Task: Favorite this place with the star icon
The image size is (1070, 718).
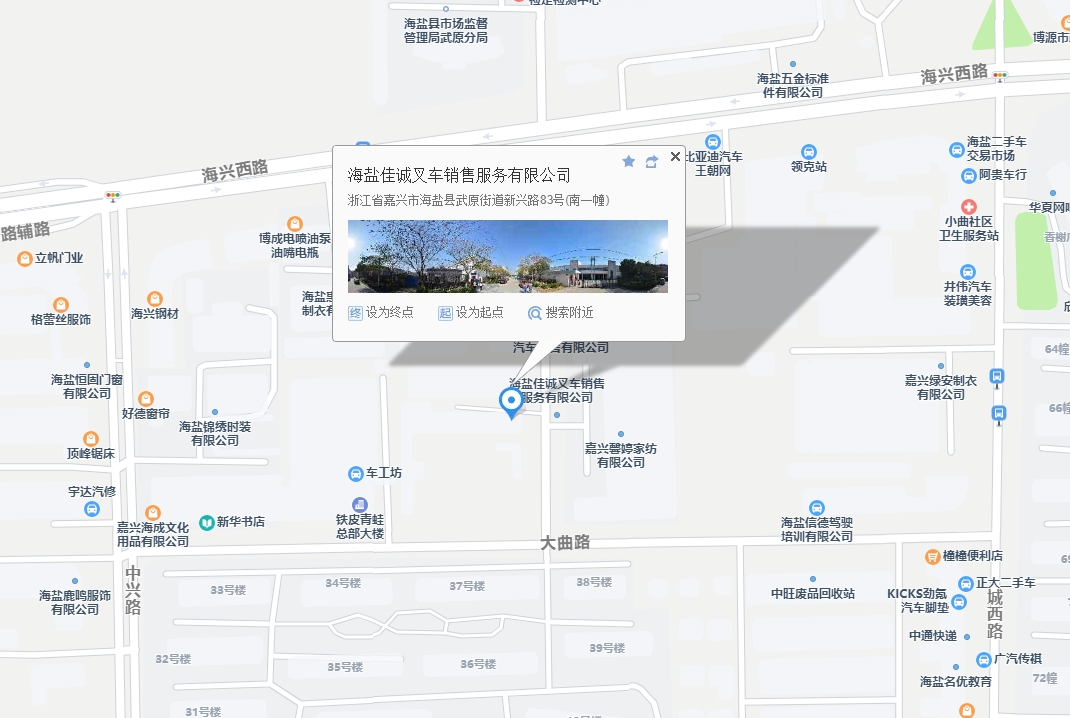Action: pos(629,161)
